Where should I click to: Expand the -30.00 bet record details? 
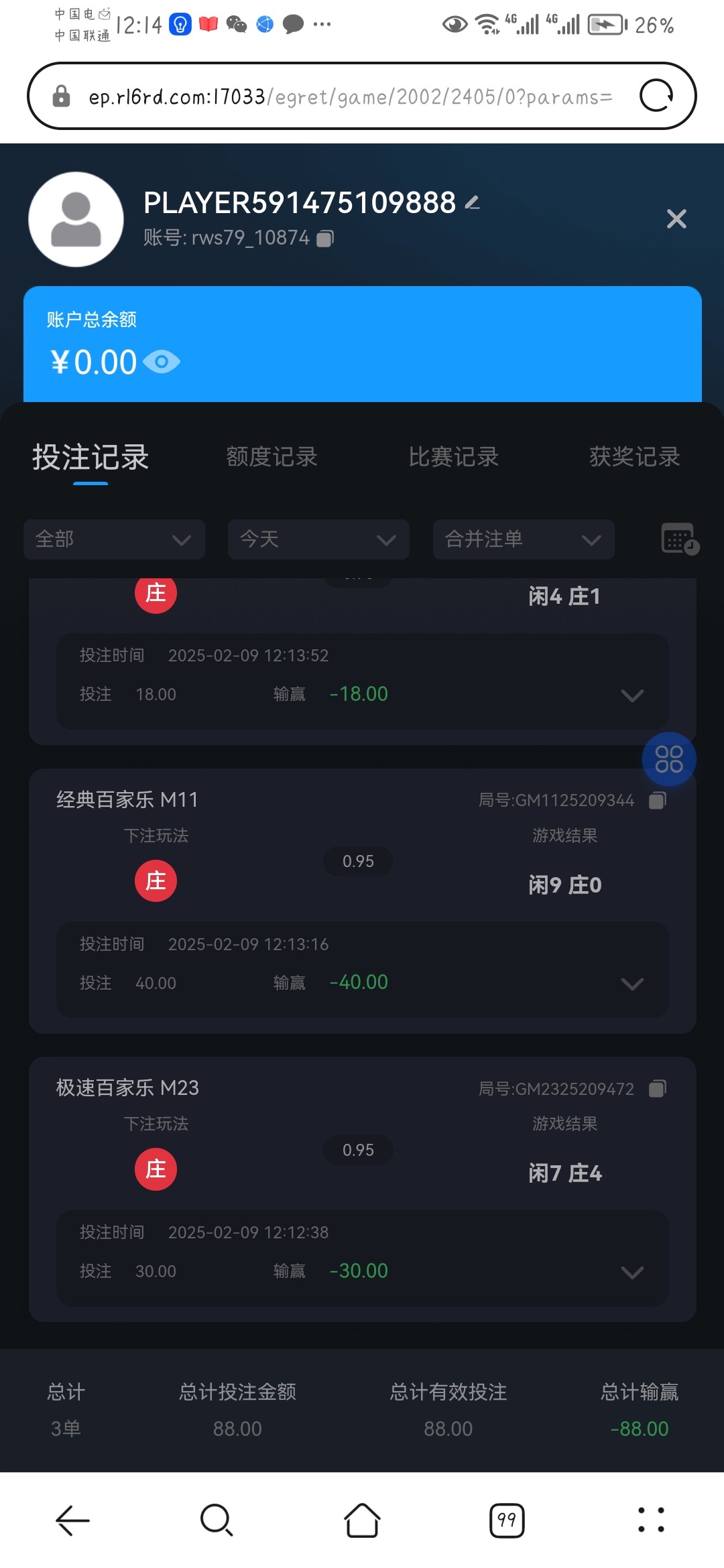click(632, 1272)
